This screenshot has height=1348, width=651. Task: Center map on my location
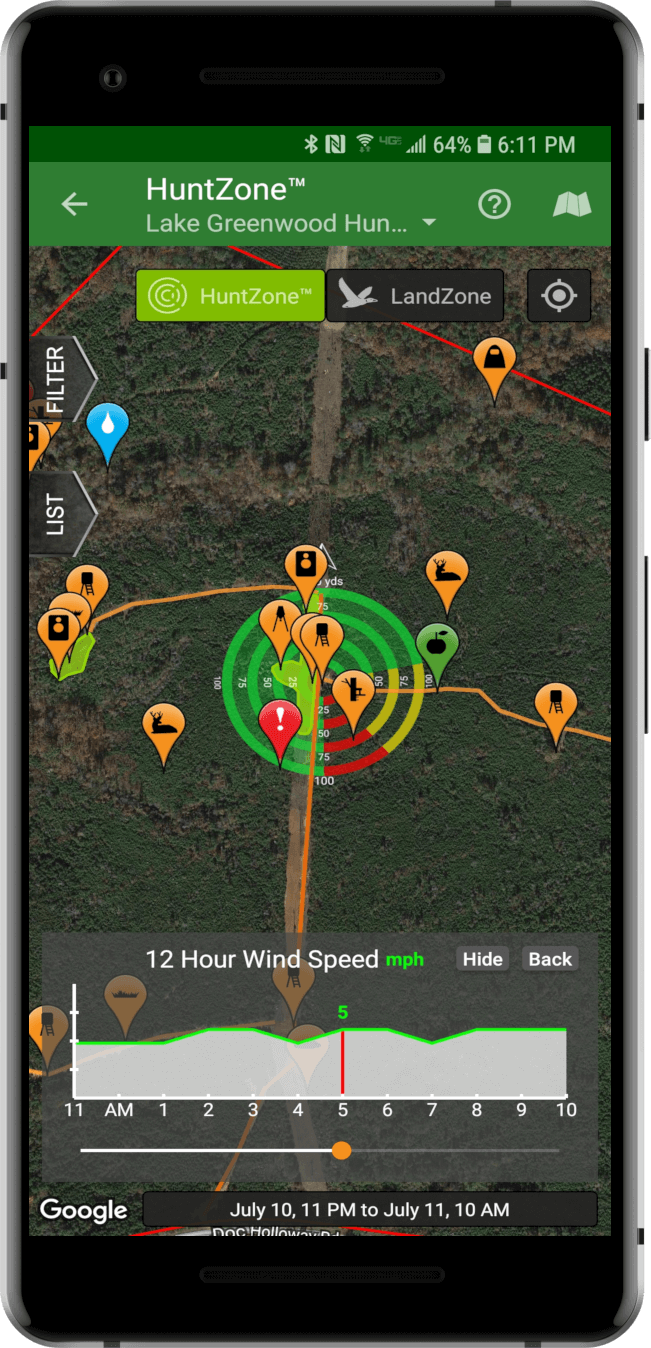[x=559, y=295]
